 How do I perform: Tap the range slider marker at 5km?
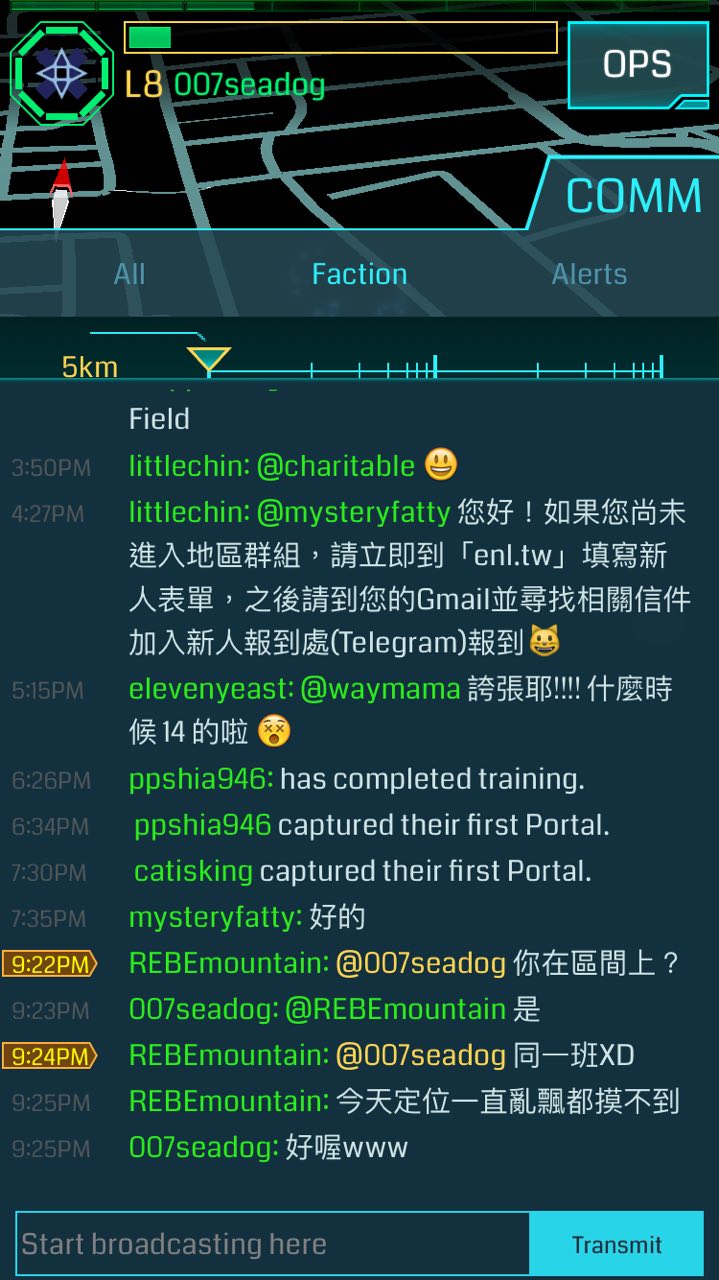click(x=209, y=360)
